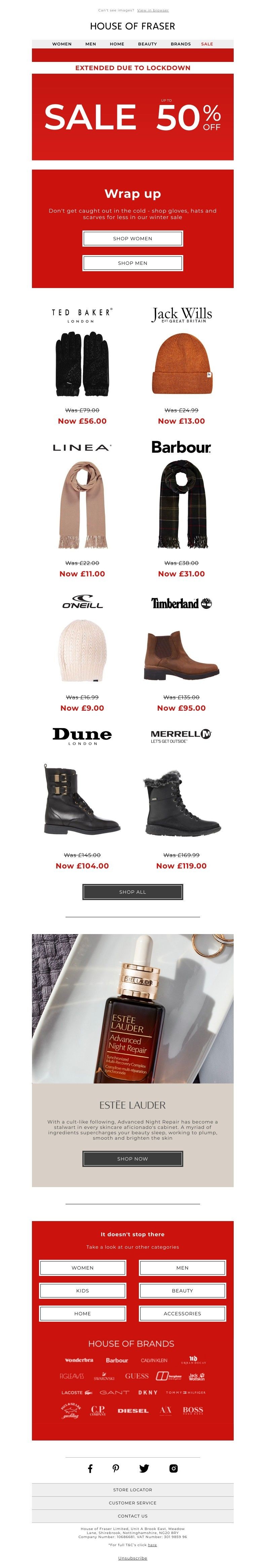View the Barbour tartan scarf product
This screenshot has width=269, height=1568.
(x=181, y=505)
